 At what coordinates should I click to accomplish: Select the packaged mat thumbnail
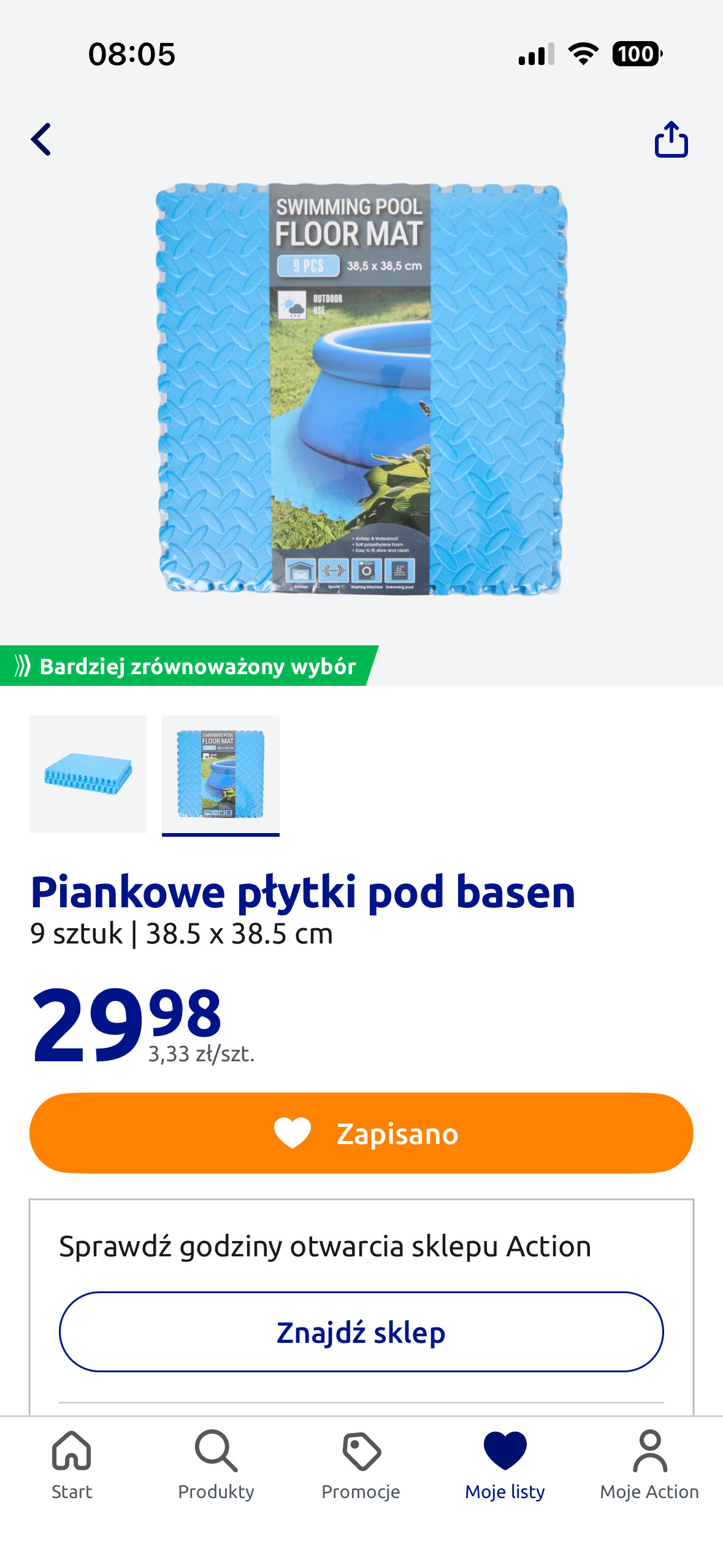click(221, 774)
